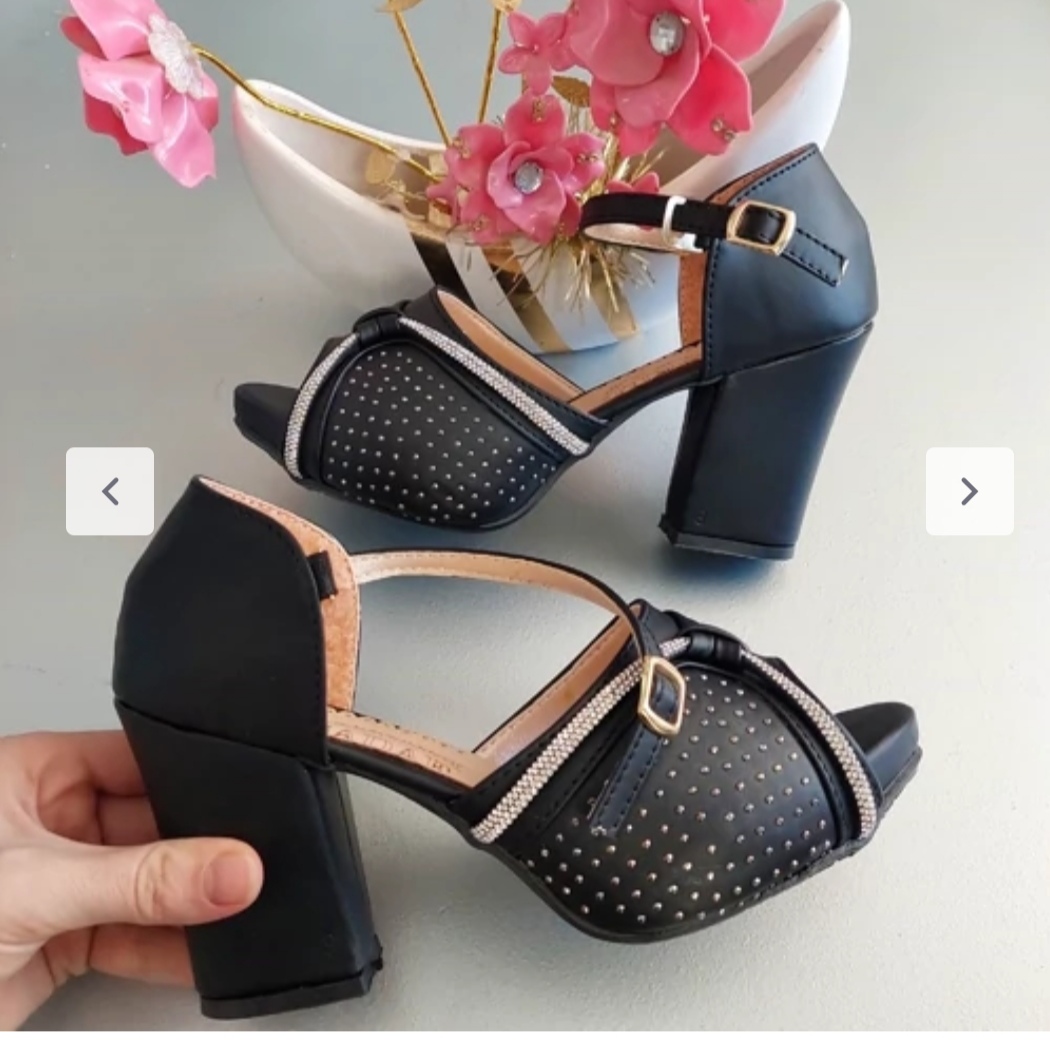Show the next product photo
The image size is (1050, 1047).
pos(969,491)
